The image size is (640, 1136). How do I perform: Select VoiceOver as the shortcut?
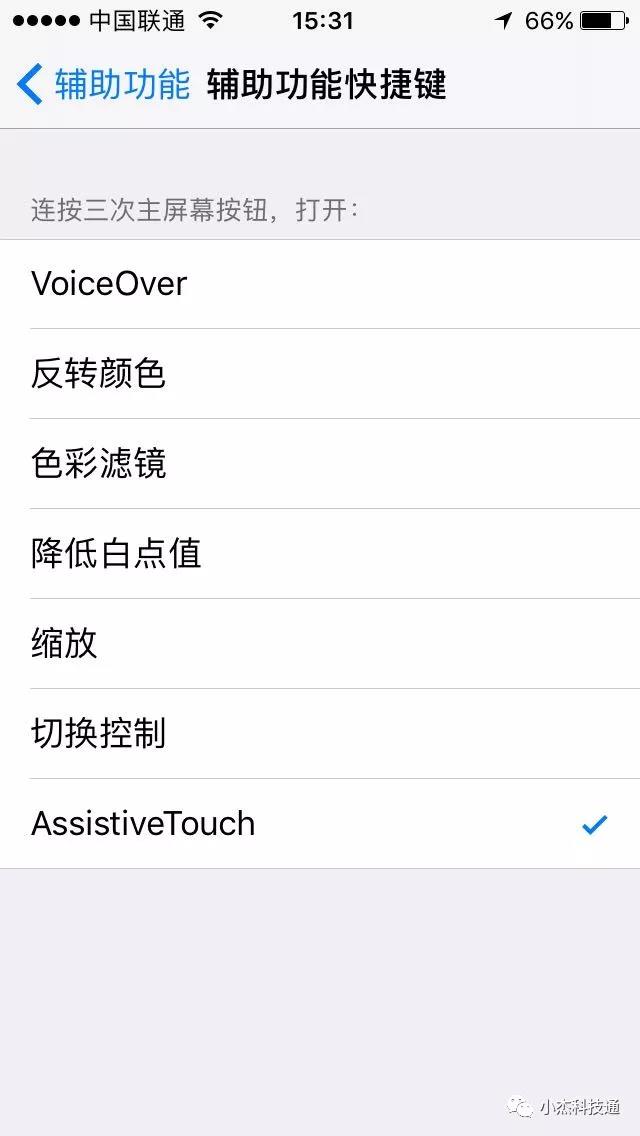[x=320, y=284]
